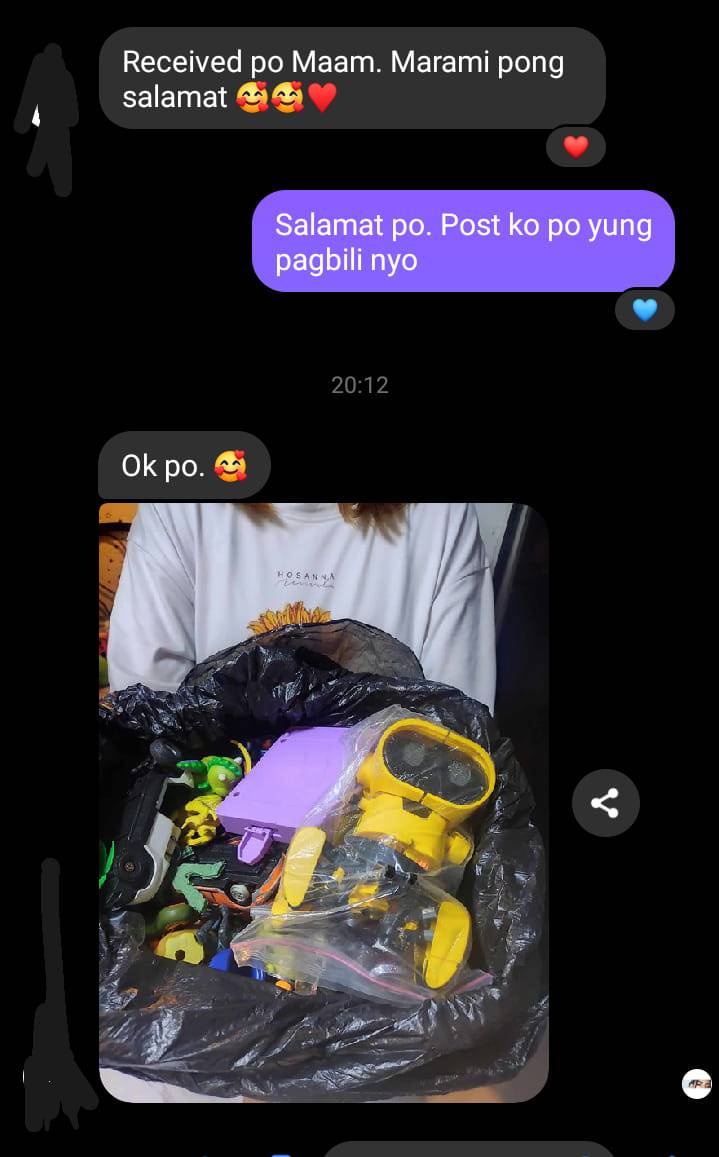Viewport: 719px width, 1157px height.
Task: View the blue heart reaction on reply
Action: click(x=645, y=310)
